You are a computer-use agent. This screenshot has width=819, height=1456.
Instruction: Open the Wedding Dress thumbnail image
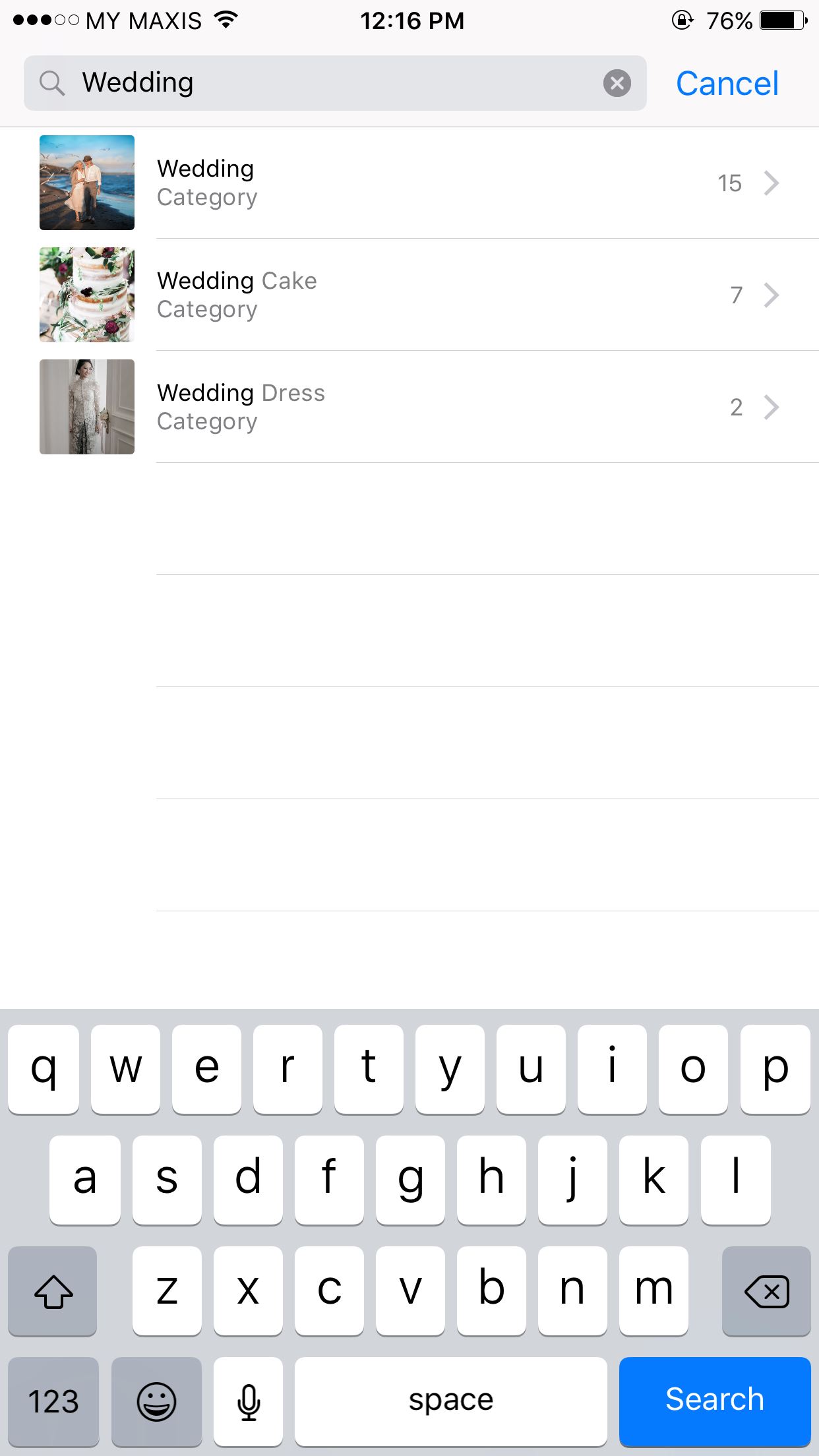pos(86,407)
